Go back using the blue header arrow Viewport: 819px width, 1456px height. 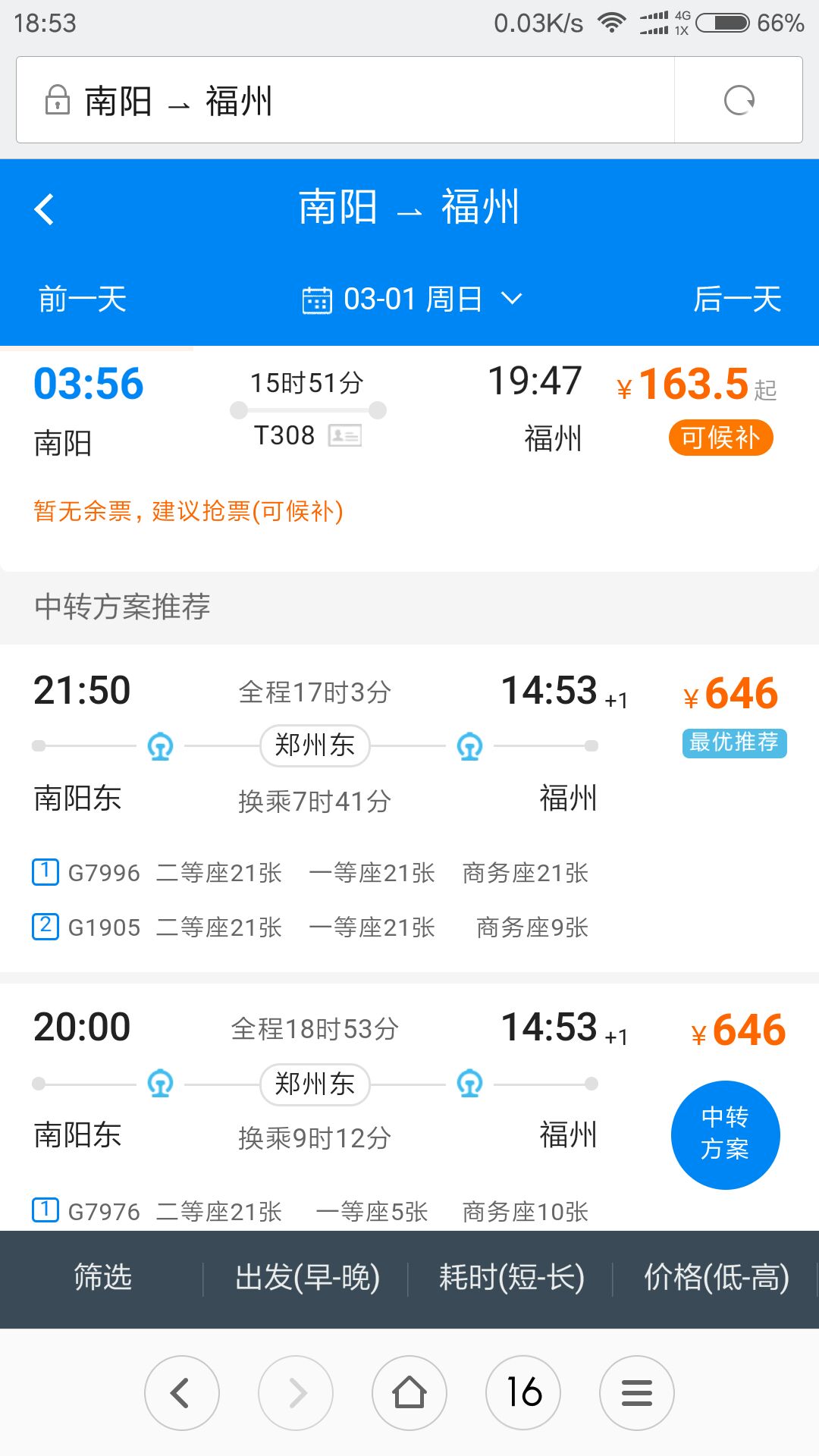tap(45, 209)
